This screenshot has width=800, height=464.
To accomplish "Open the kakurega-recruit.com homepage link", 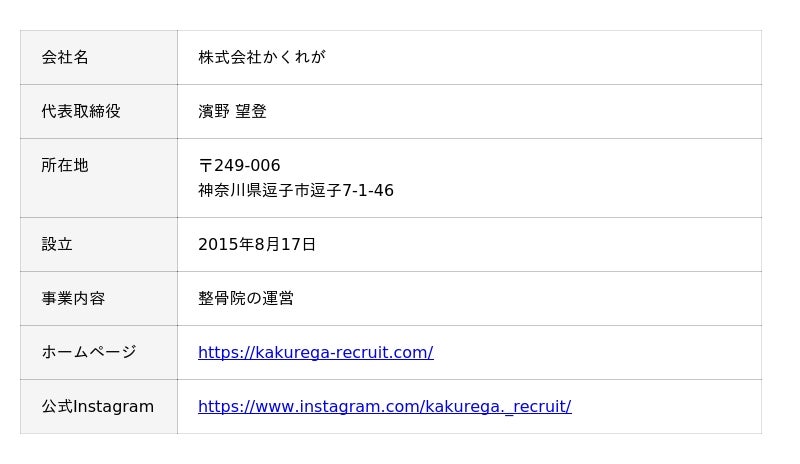I will [x=315, y=352].
